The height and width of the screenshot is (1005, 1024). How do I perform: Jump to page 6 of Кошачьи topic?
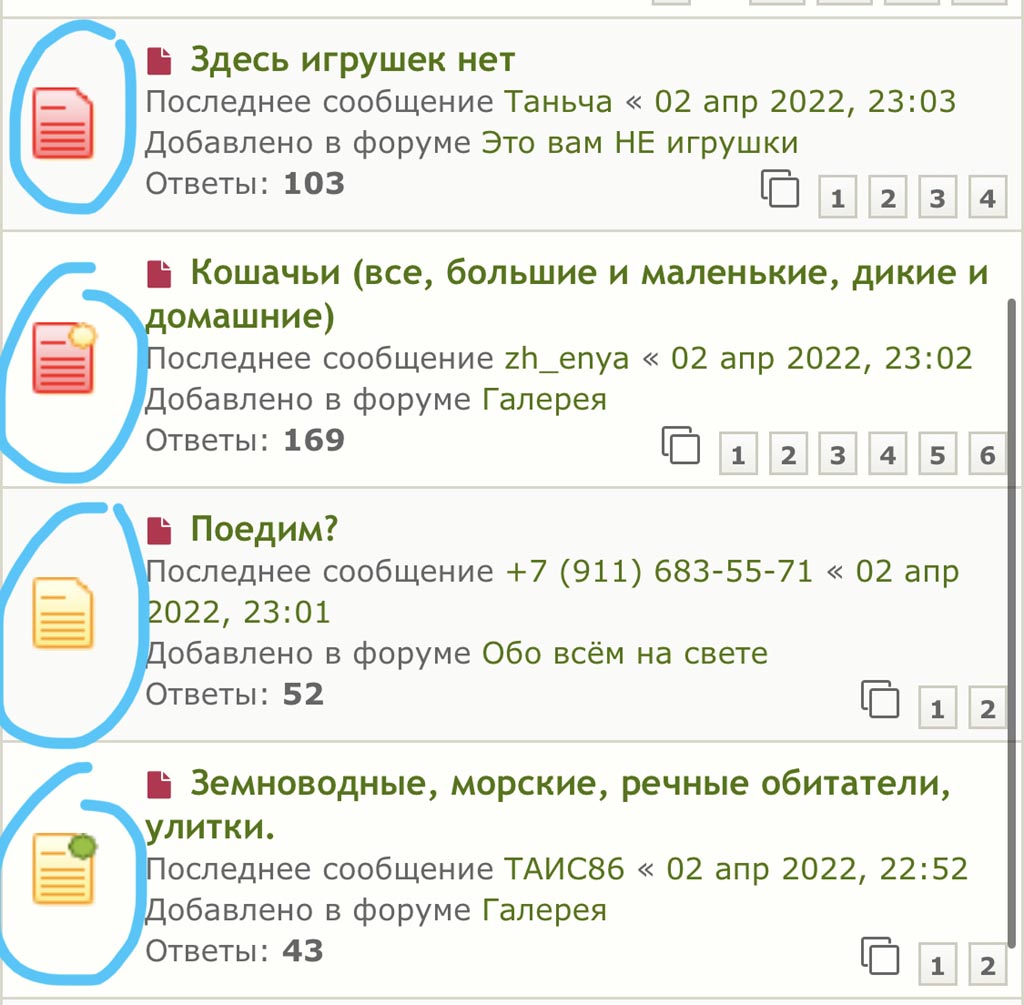(x=987, y=455)
